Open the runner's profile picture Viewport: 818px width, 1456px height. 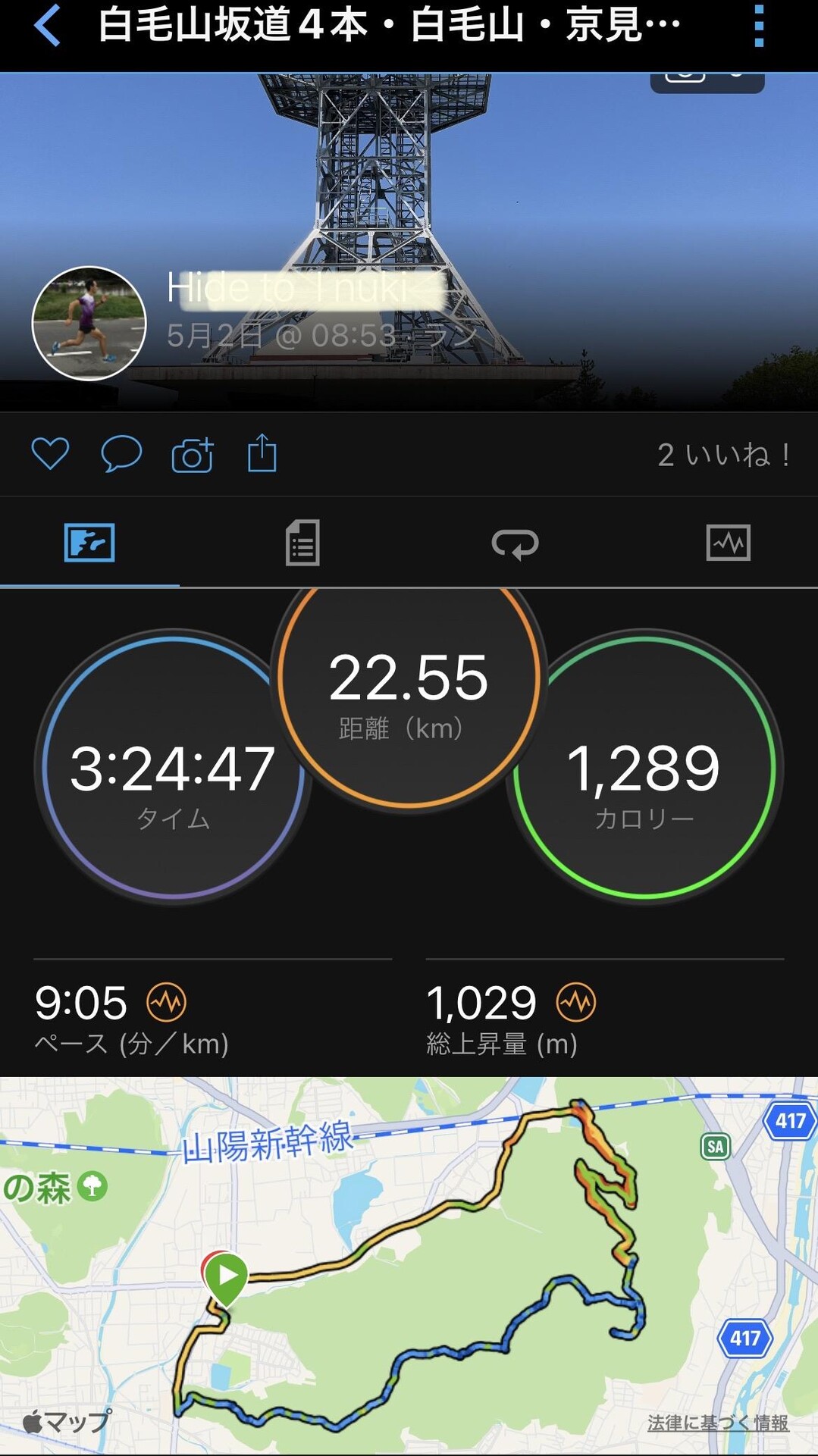(x=89, y=323)
